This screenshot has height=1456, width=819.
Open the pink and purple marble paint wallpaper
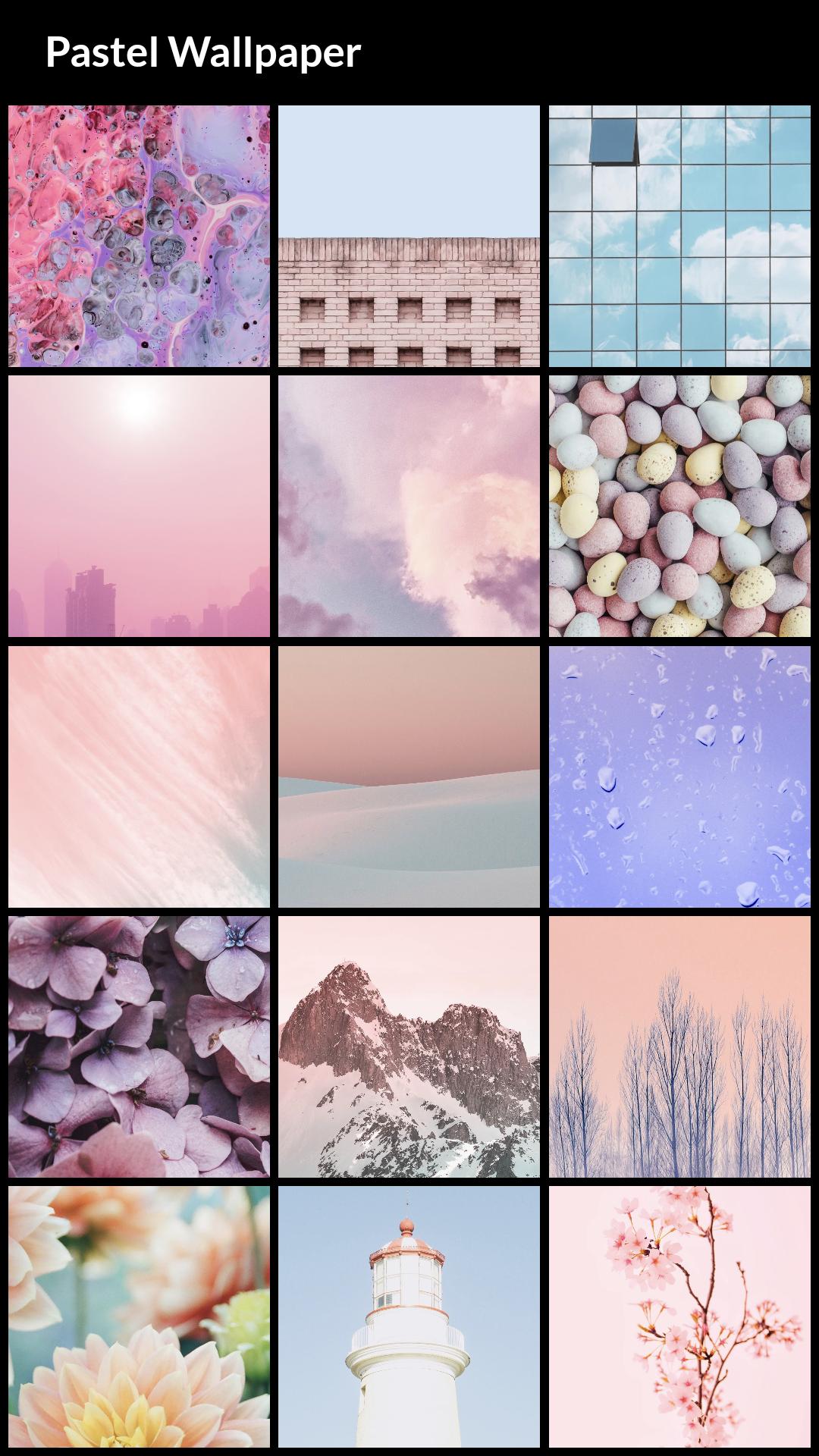[x=139, y=236]
